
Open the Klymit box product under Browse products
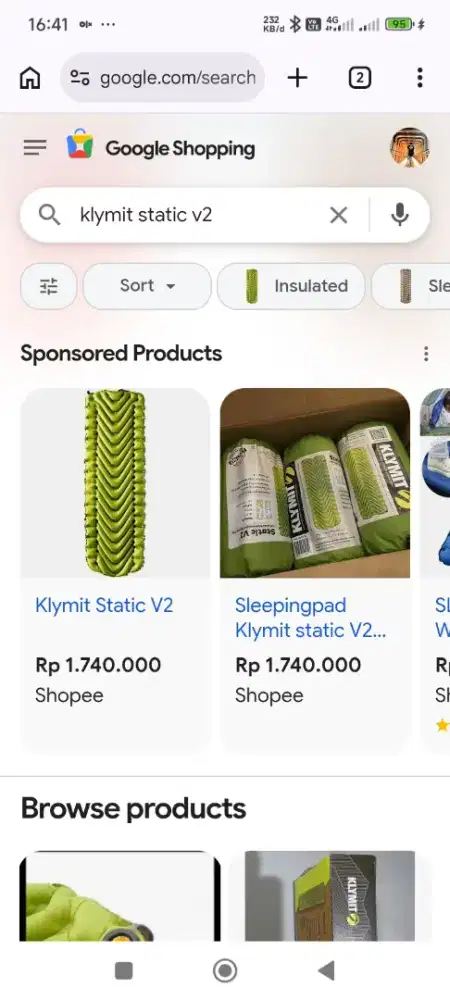coord(330,896)
